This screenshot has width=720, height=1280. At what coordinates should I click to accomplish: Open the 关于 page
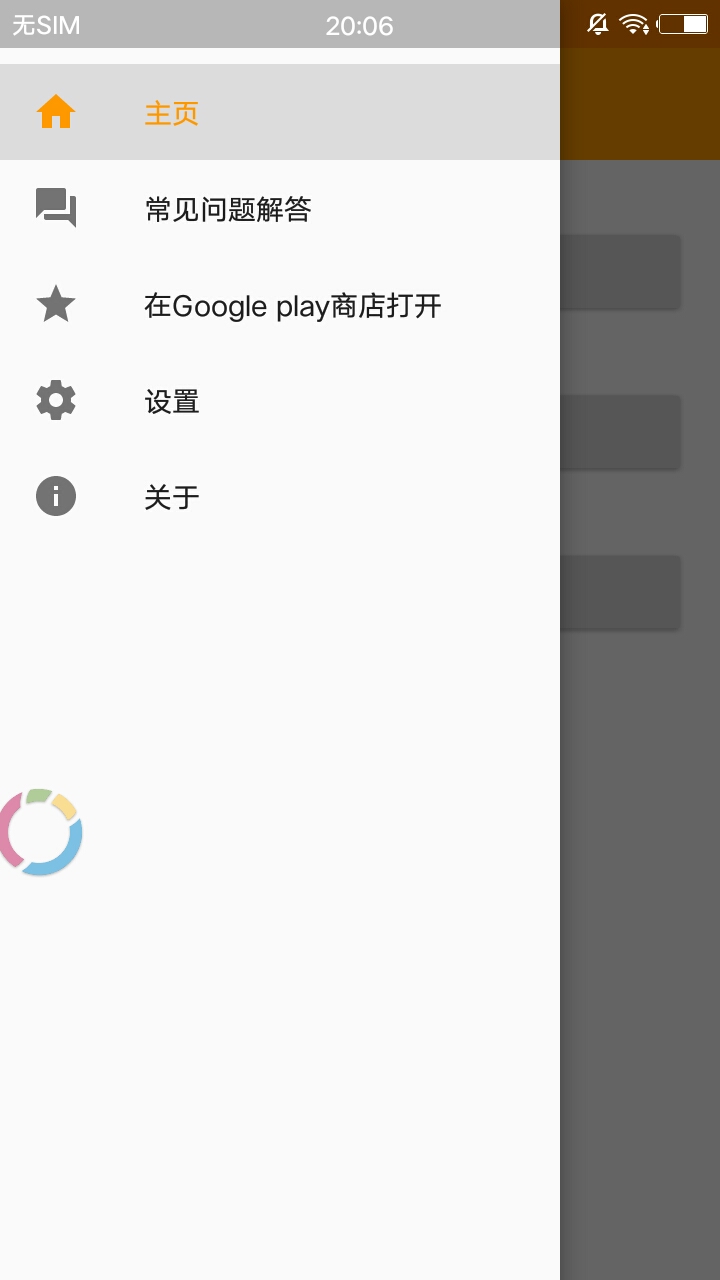(280, 496)
